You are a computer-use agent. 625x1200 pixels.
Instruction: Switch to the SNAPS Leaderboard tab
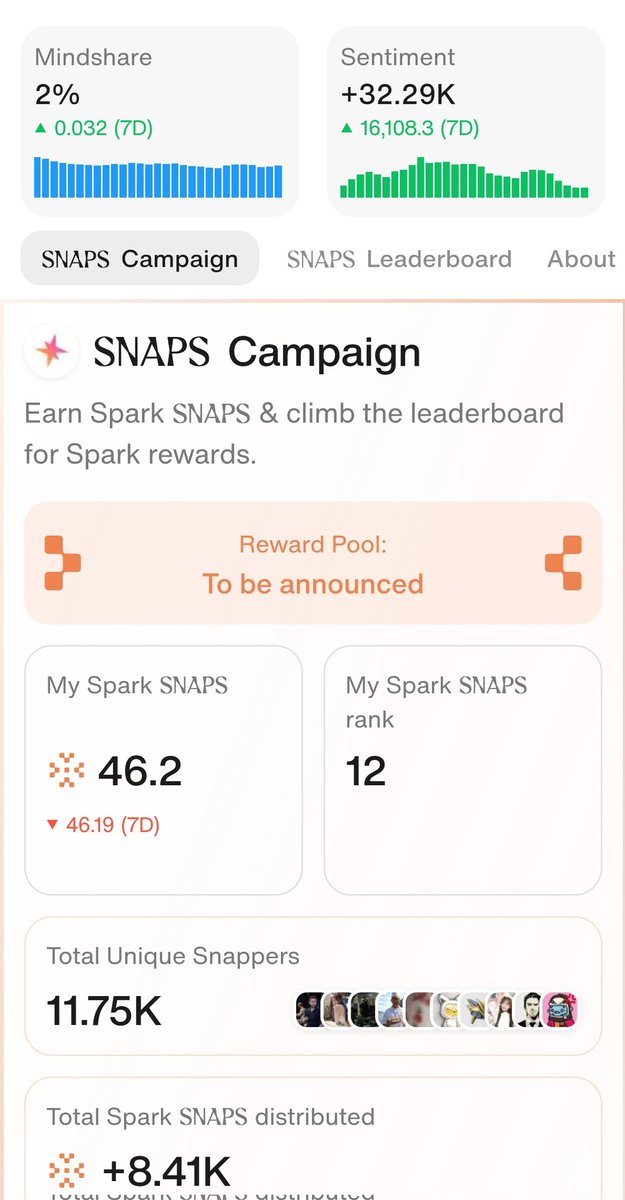399,259
